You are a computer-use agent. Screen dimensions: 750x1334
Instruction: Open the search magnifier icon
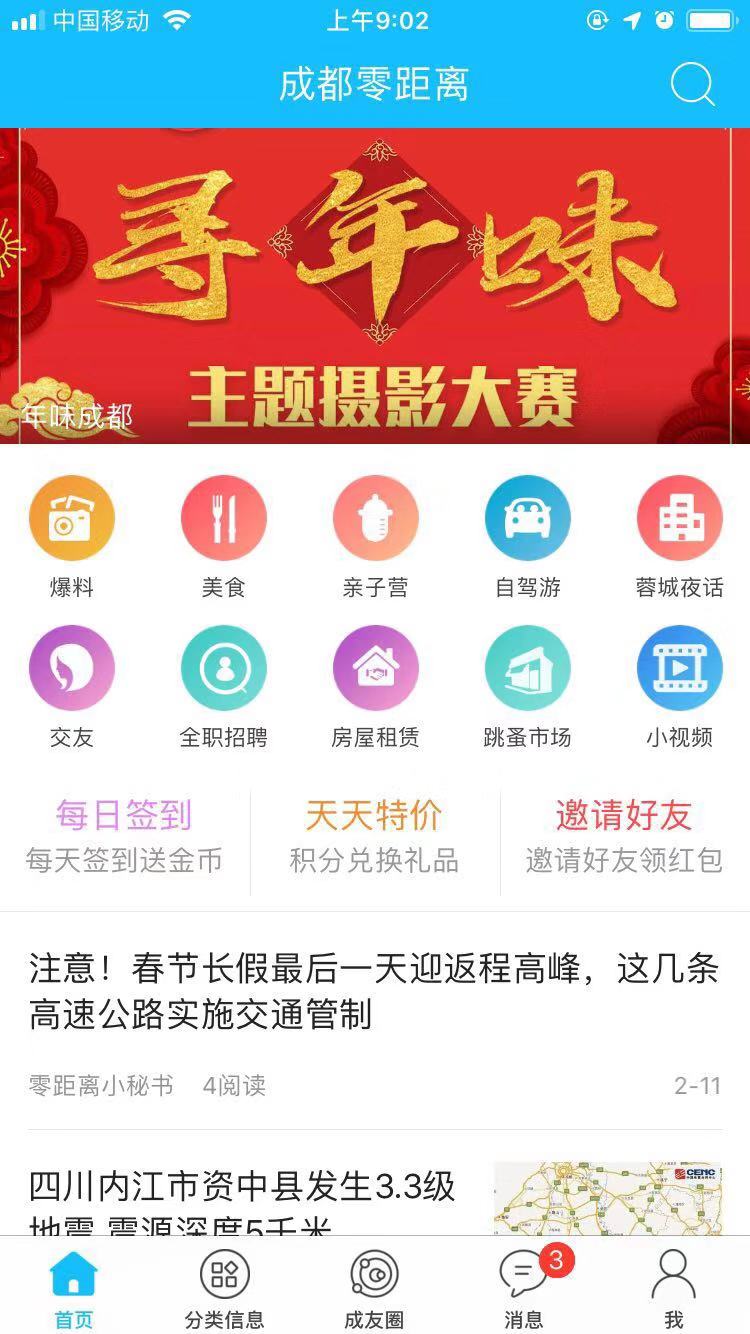click(692, 85)
